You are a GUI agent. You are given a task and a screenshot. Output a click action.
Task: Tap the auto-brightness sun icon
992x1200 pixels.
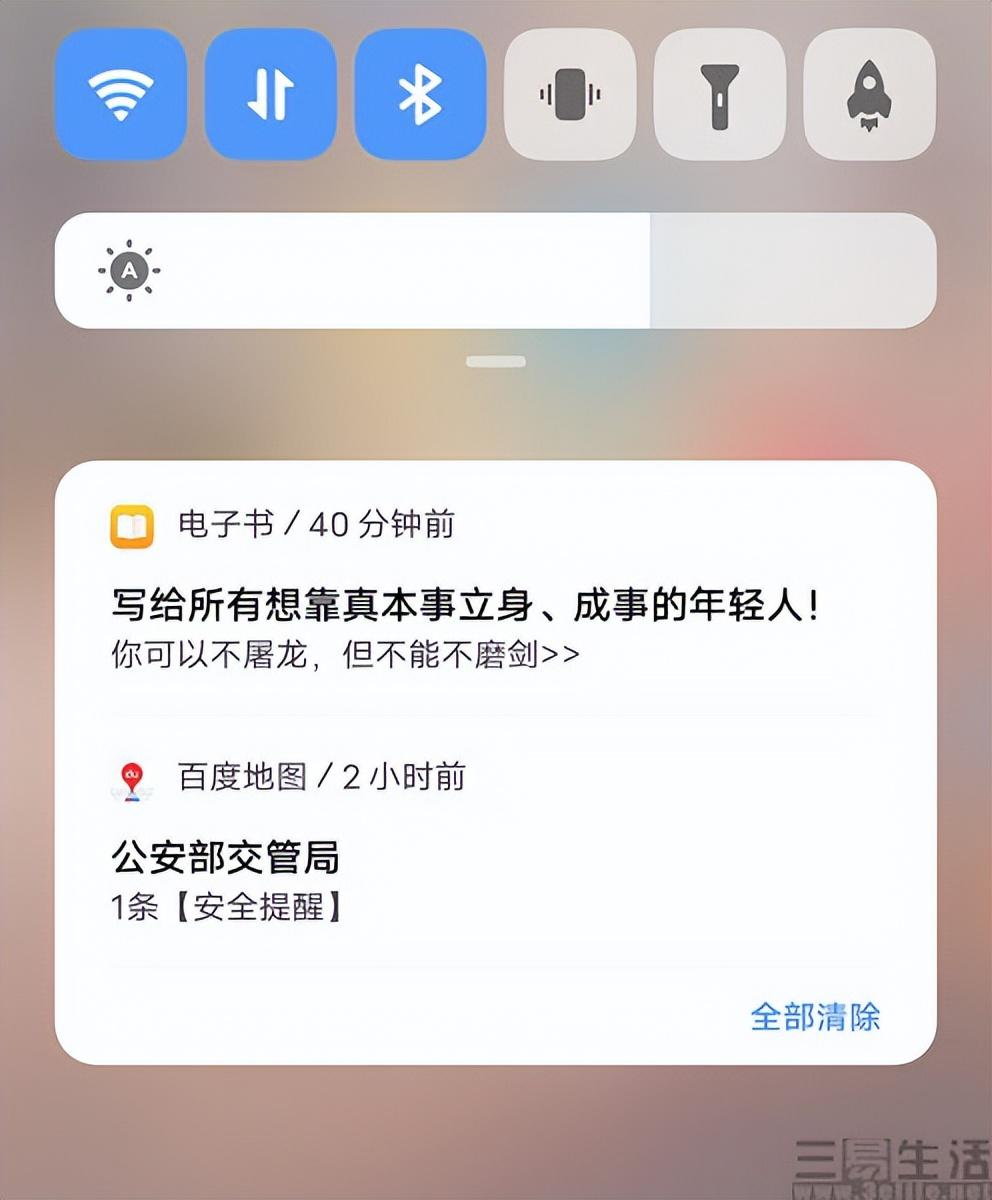tap(131, 271)
